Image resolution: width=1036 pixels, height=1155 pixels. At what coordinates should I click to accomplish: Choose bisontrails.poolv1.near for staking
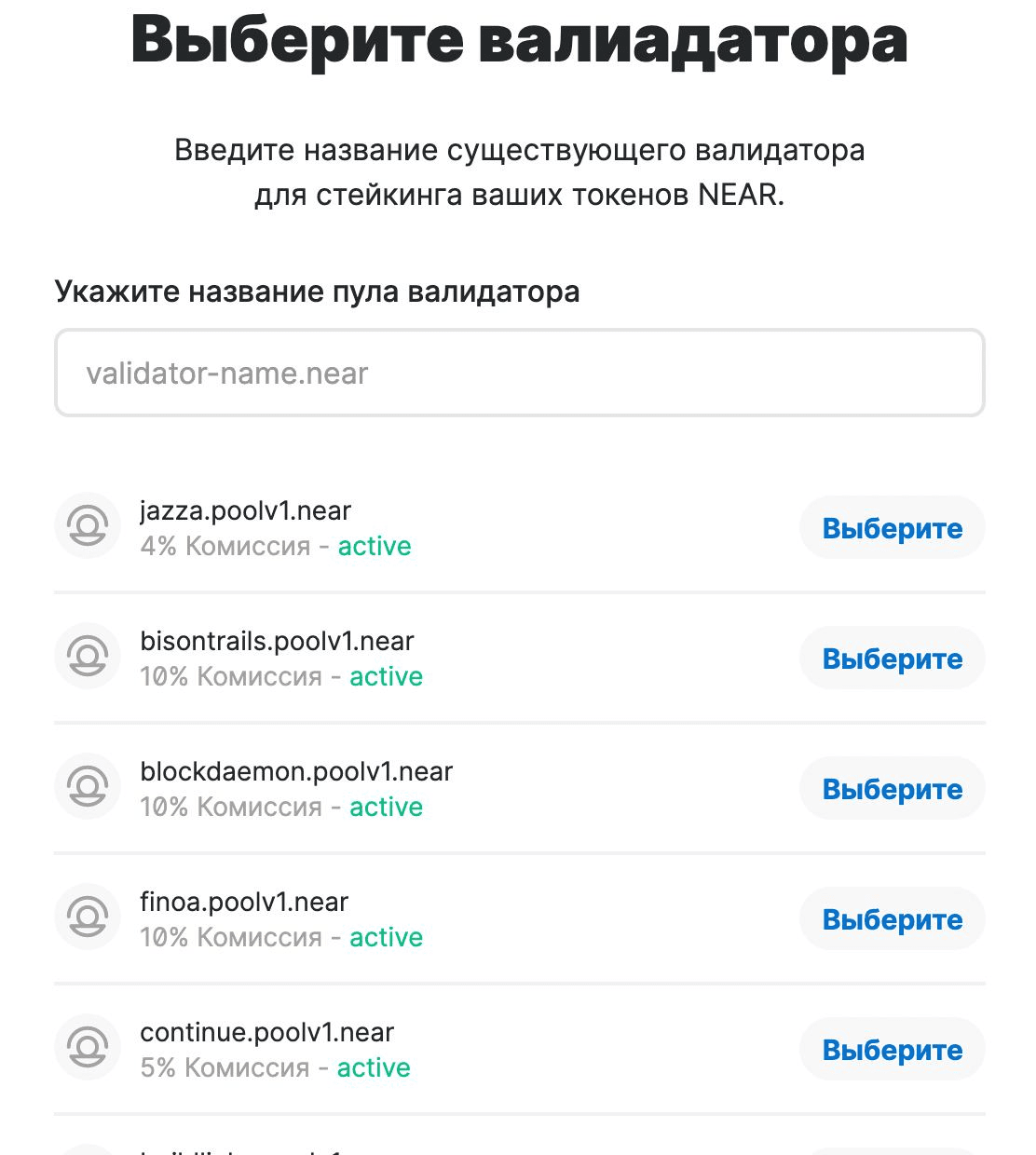pyautogui.click(x=892, y=659)
